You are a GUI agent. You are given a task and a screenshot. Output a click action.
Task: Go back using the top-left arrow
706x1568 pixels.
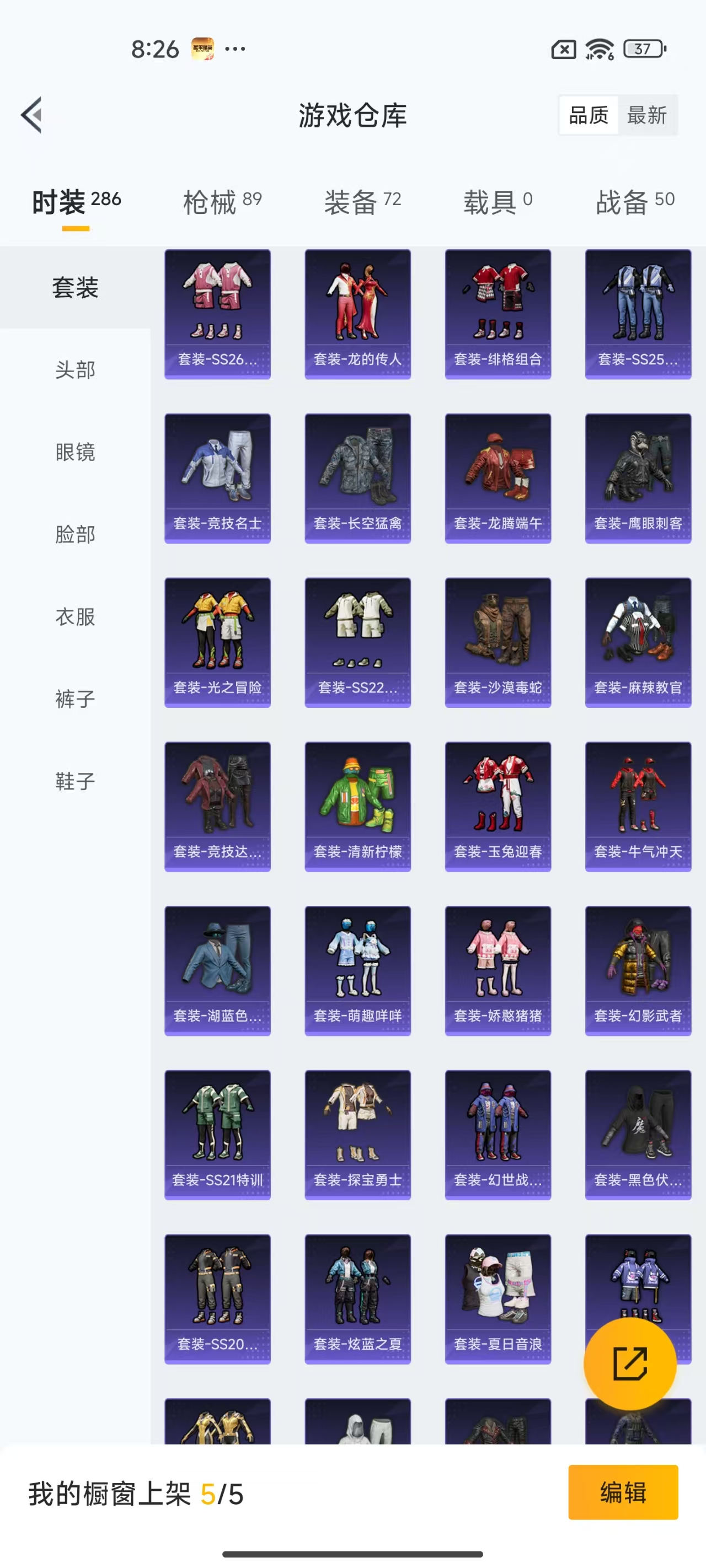pyautogui.click(x=31, y=115)
